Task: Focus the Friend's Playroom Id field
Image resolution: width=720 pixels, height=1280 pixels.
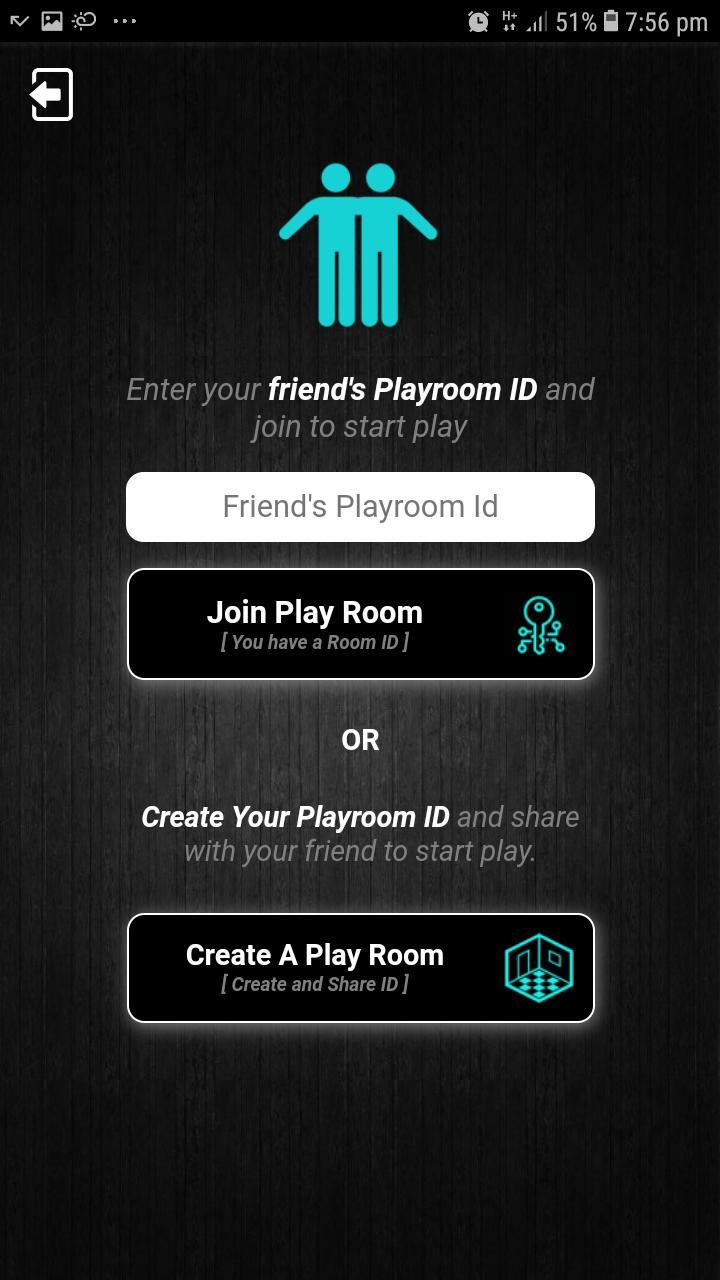Action: pyautogui.click(x=360, y=507)
